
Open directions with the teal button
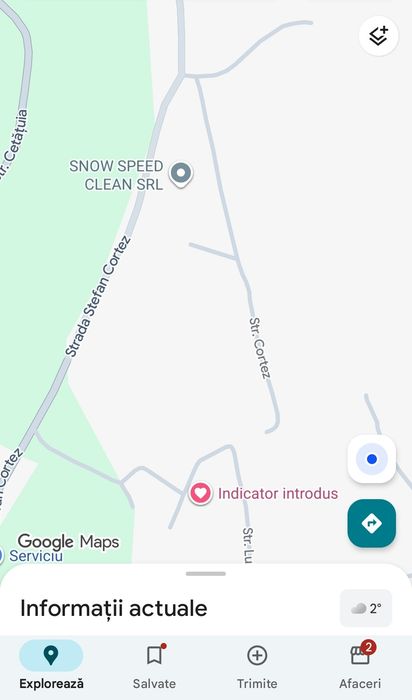pyautogui.click(x=372, y=523)
